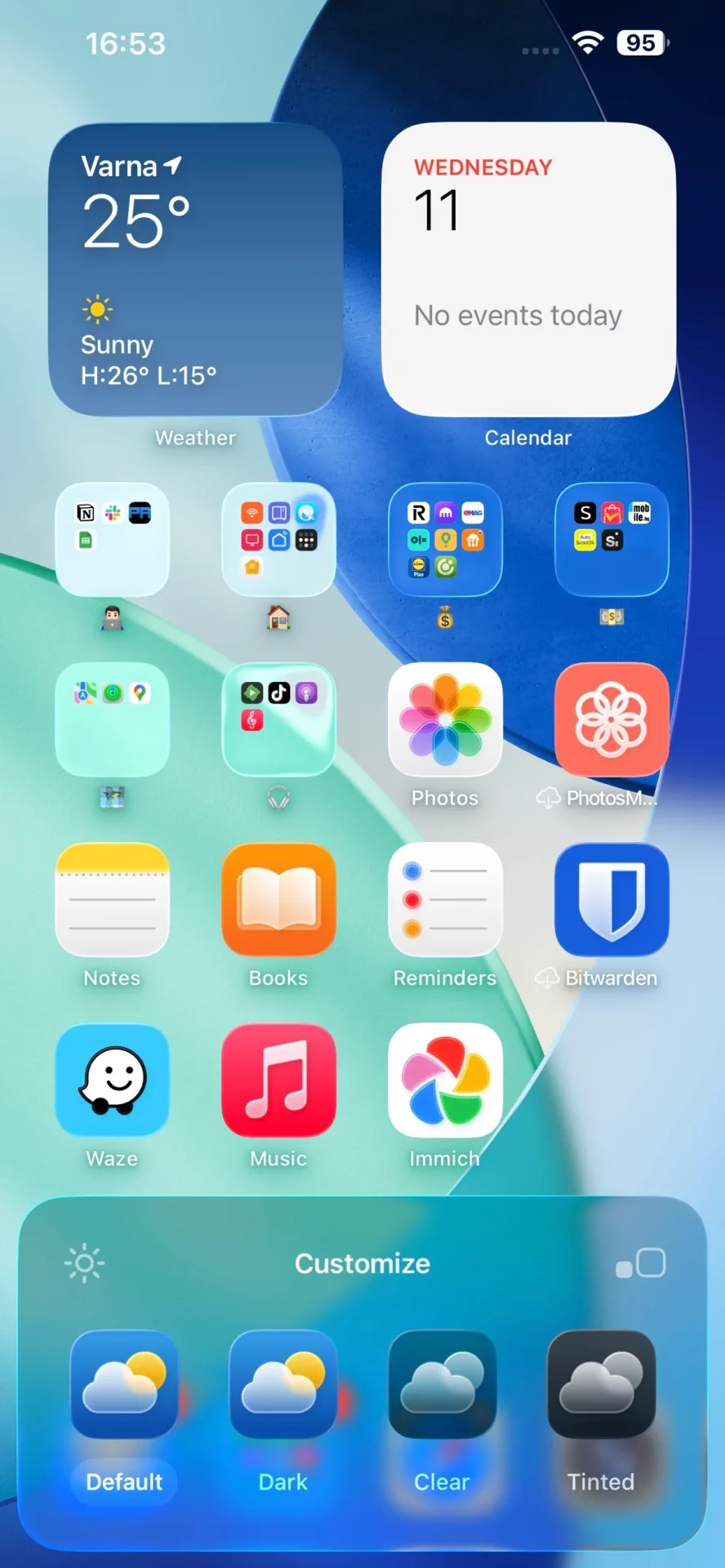
Task: Open the folder with the headphones label
Action: [x=278, y=719]
